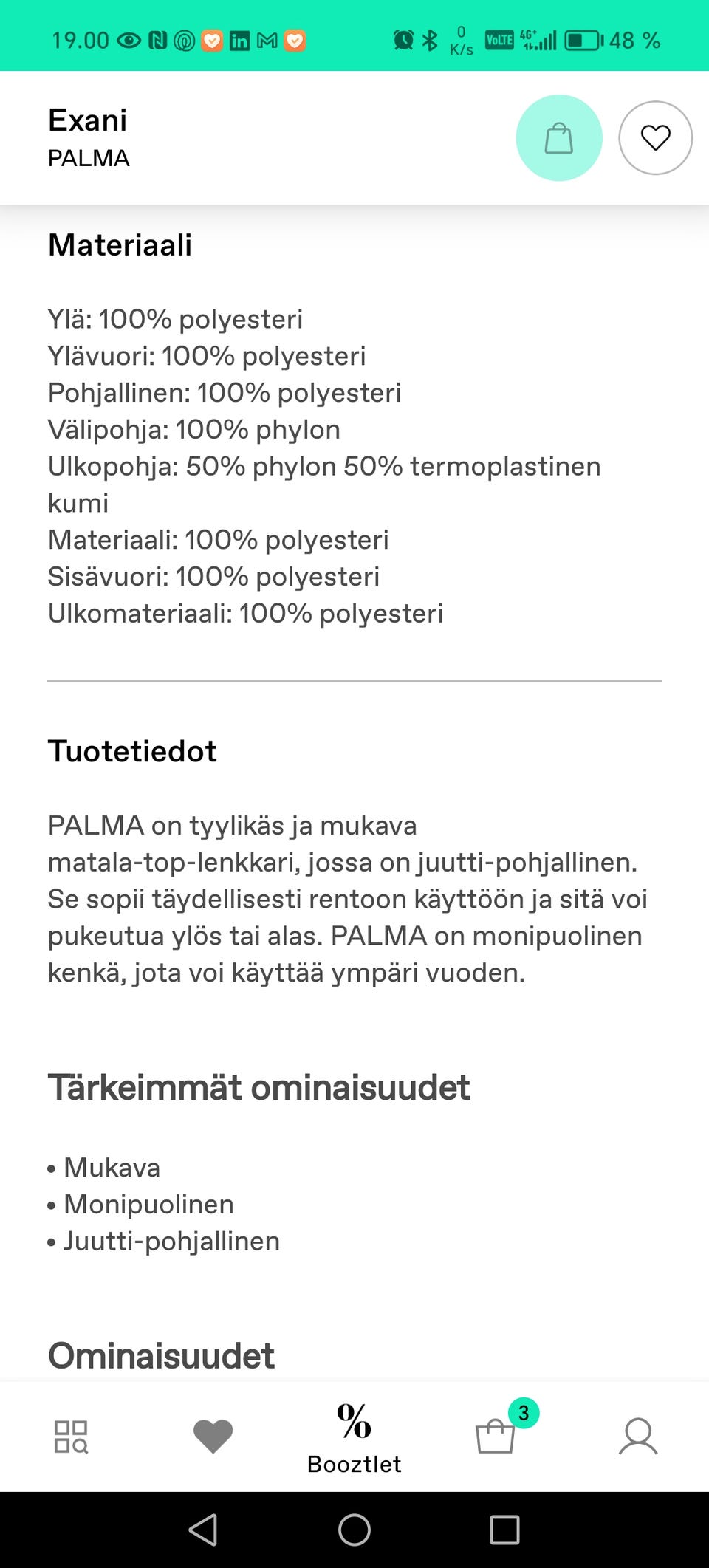709x1568 pixels.
Task: Tap the Tärkeimmät ominaisuudet heading
Action: [x=258, y=1087]
